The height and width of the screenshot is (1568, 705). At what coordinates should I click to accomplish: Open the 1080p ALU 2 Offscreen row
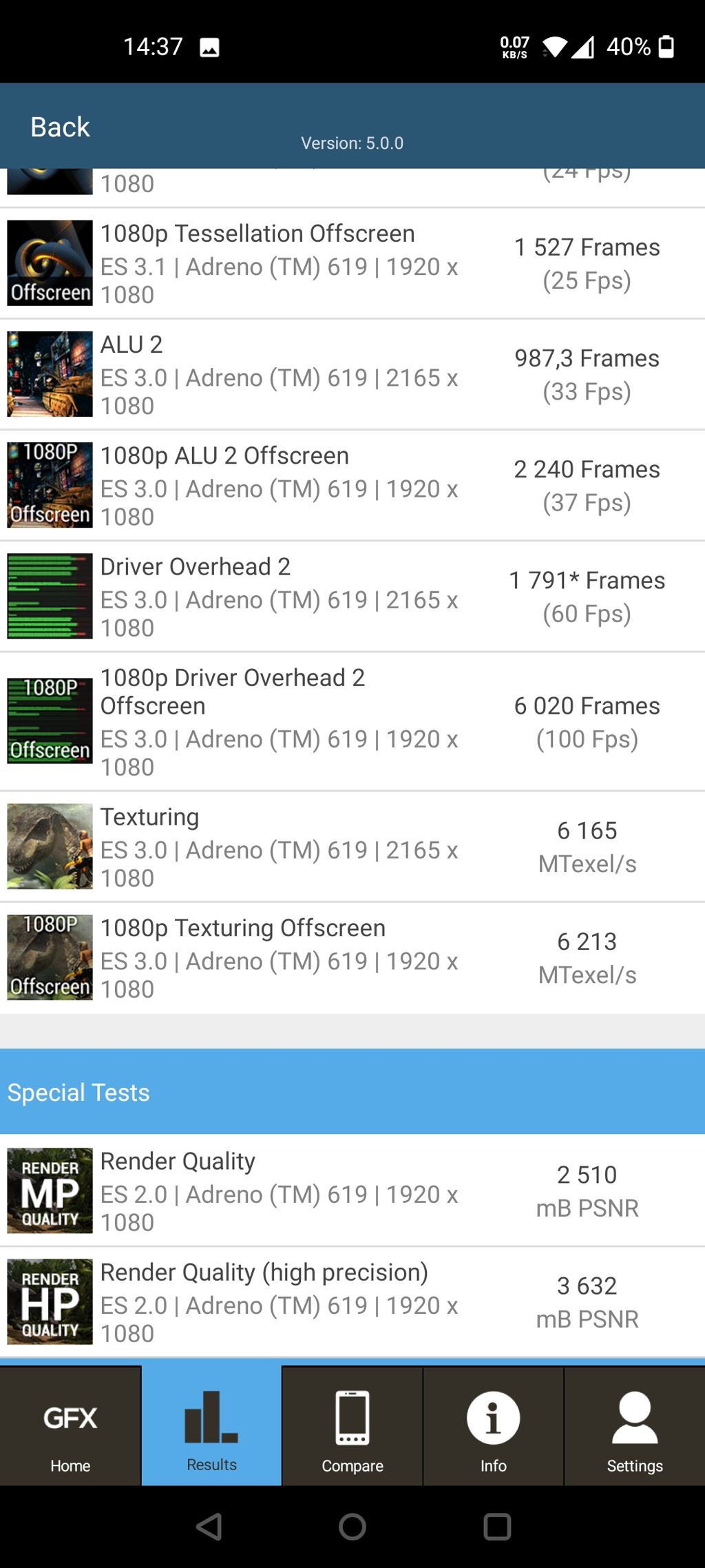tap(352, 486)
